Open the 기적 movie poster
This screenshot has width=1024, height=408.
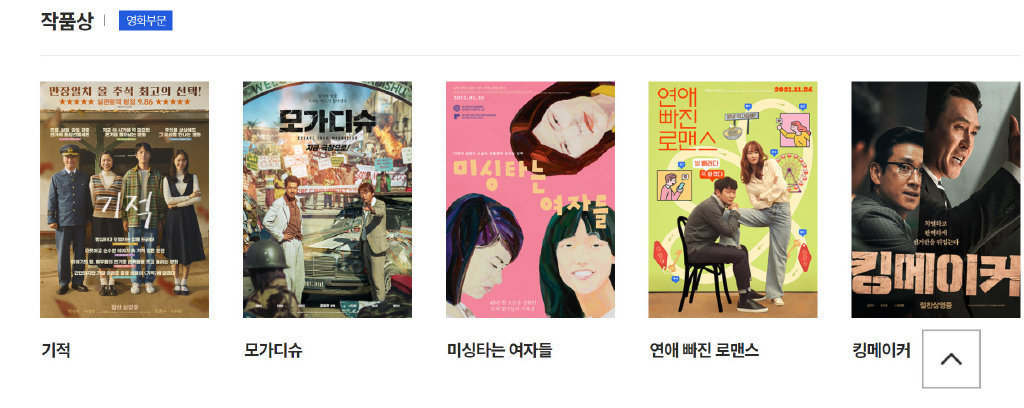point(125,200)
